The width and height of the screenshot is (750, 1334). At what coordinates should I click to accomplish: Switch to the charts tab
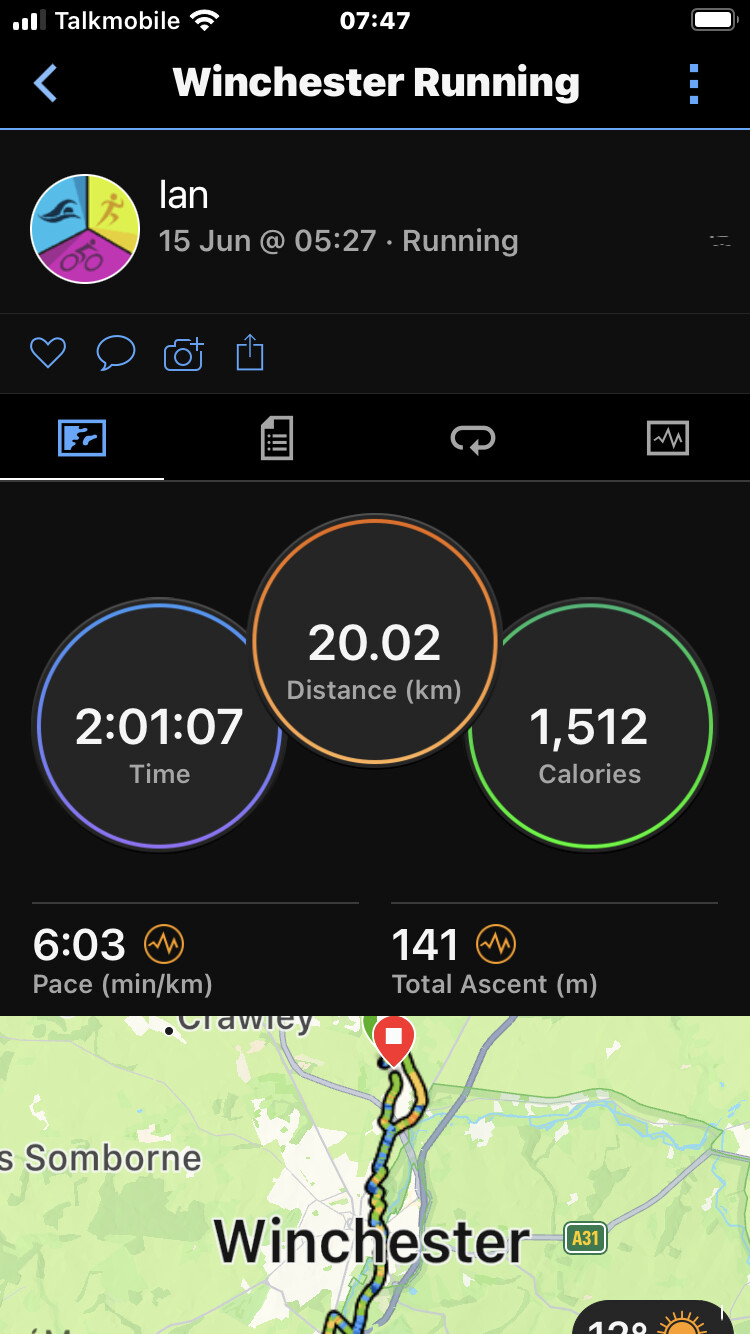[667, 438]
